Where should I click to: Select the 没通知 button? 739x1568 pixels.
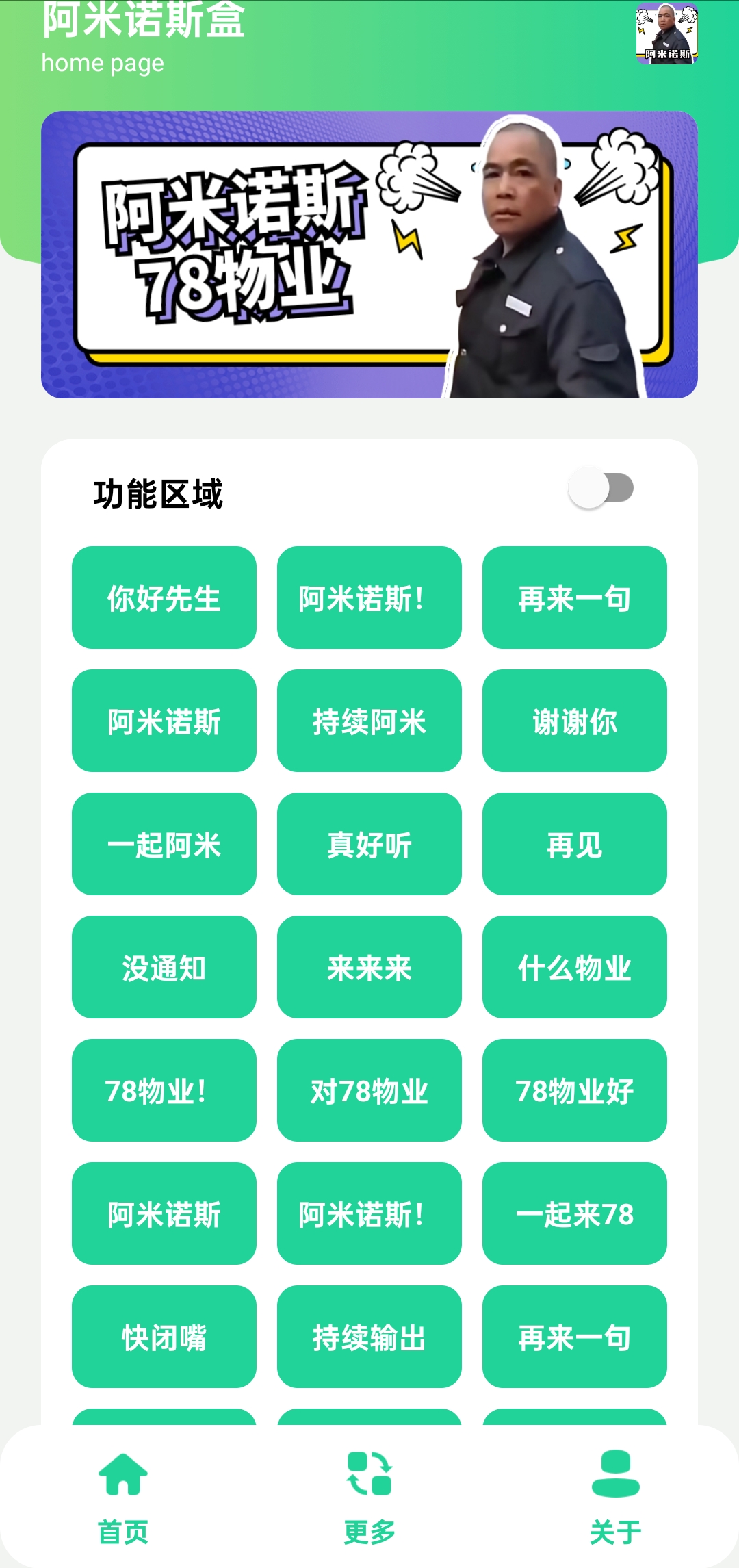point(164,967)
